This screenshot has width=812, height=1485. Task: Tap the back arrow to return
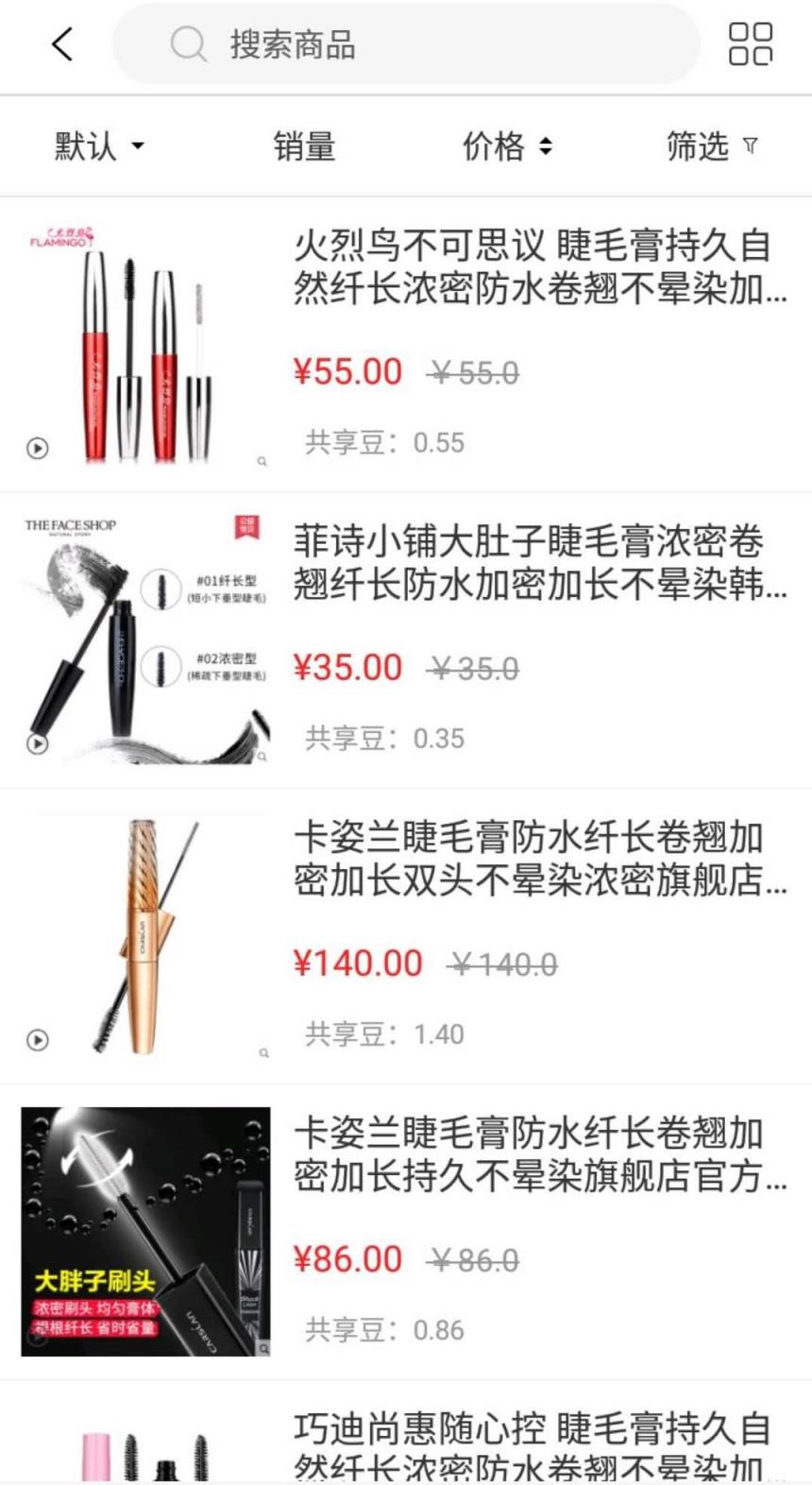coord(61,43)
